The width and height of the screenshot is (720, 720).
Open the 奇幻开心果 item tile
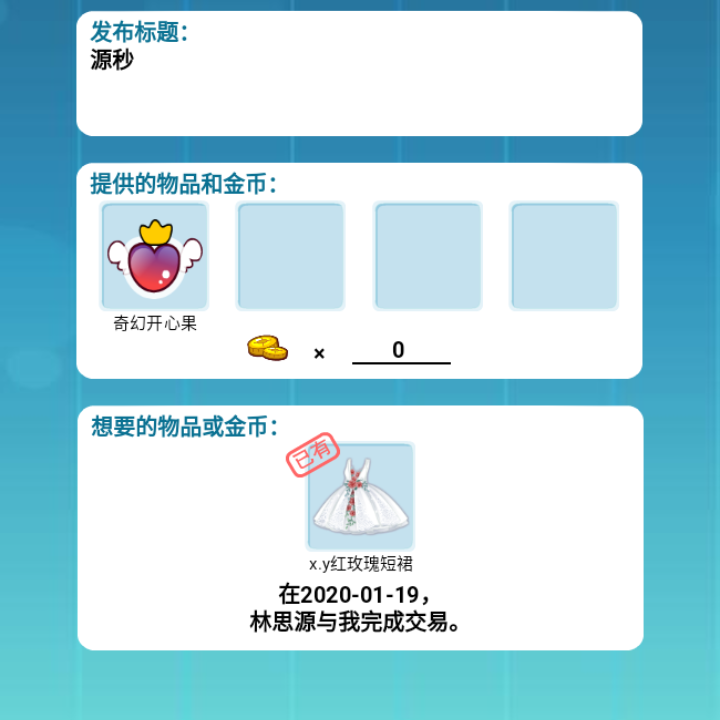[154, 257]
